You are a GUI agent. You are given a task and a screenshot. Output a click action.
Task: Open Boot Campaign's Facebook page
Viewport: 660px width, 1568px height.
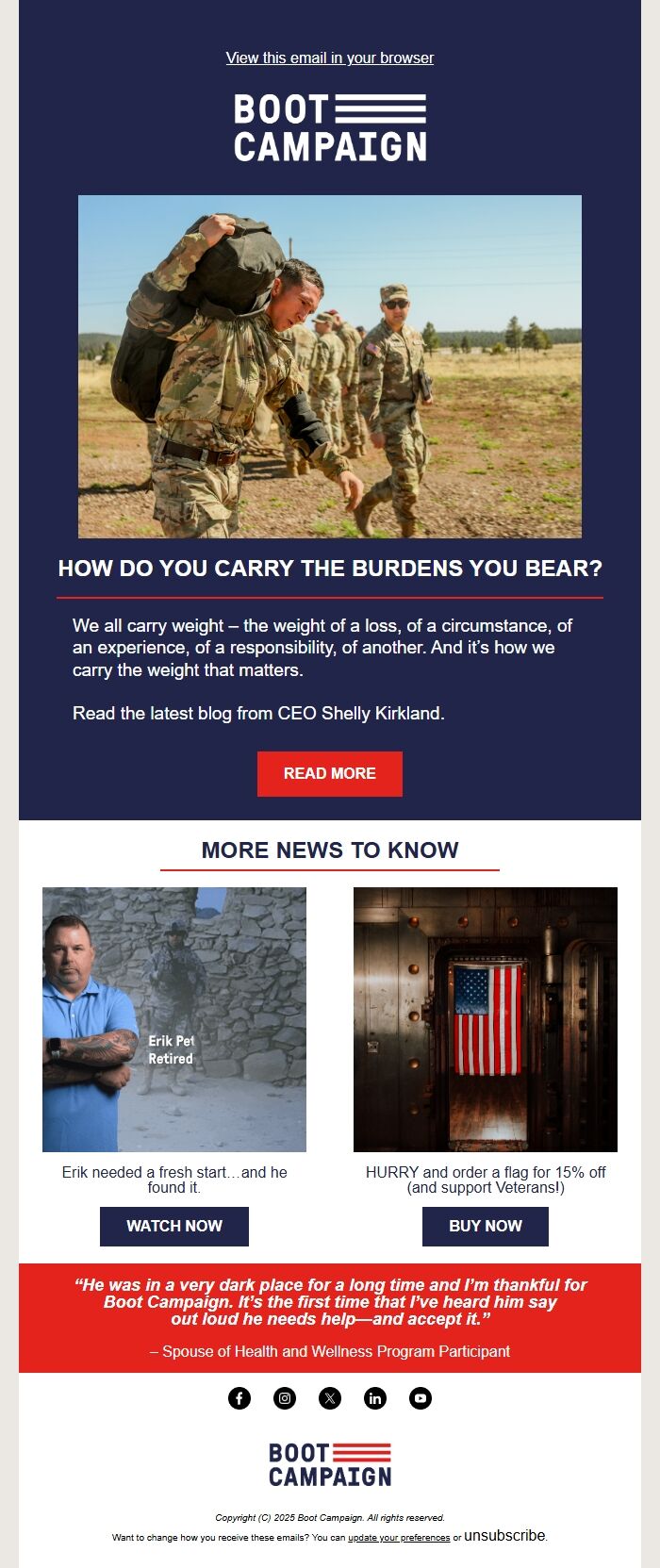tap(239, 1398)
